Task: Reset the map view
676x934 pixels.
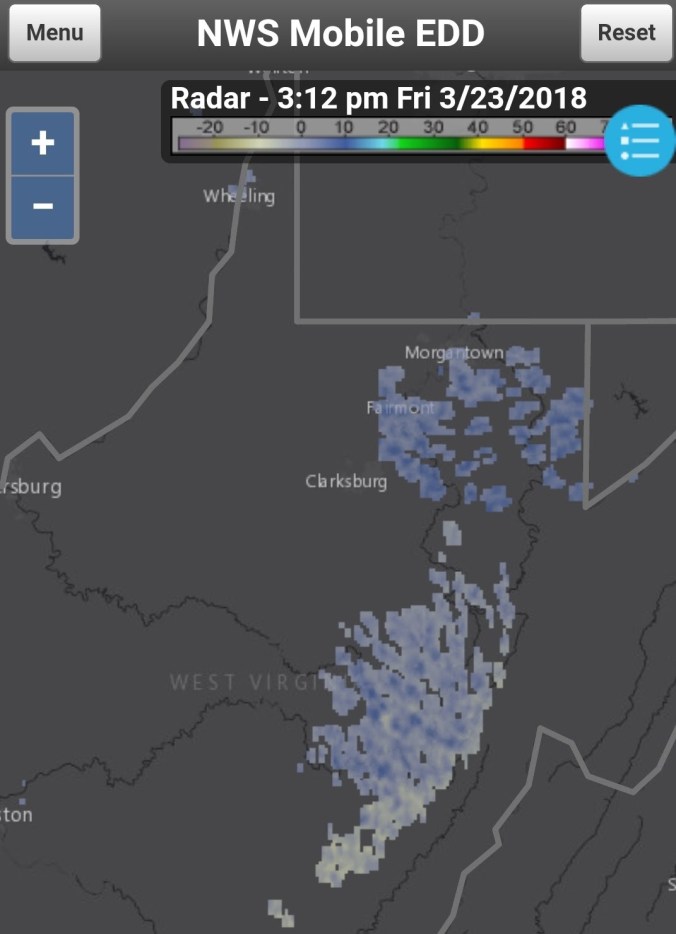Action: [x=626, y=33]
